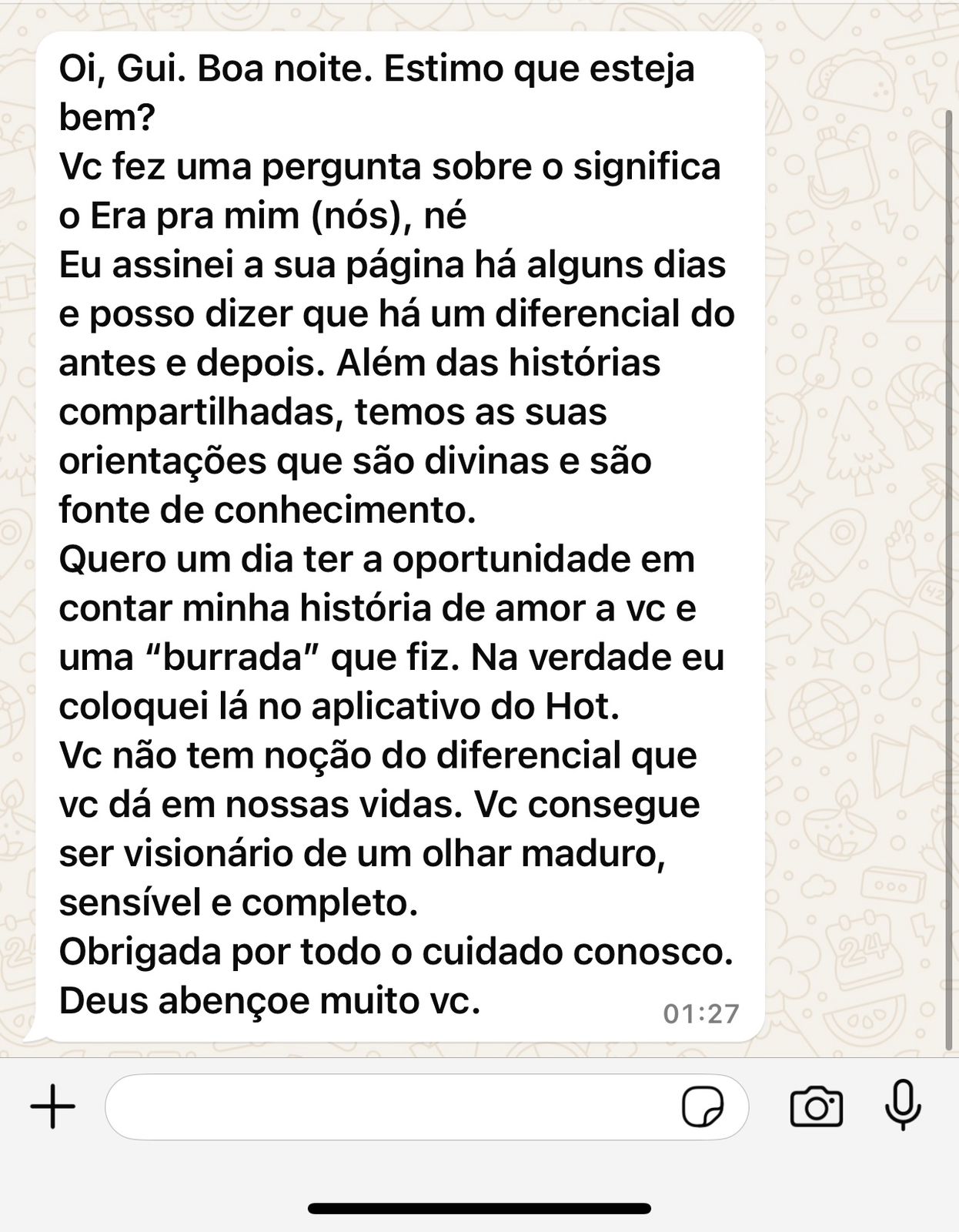Image resolution: width=959 pixels, height=1232 pixels.
Task: Open the sticker picker icon
Action: [x=702, y=1107]
